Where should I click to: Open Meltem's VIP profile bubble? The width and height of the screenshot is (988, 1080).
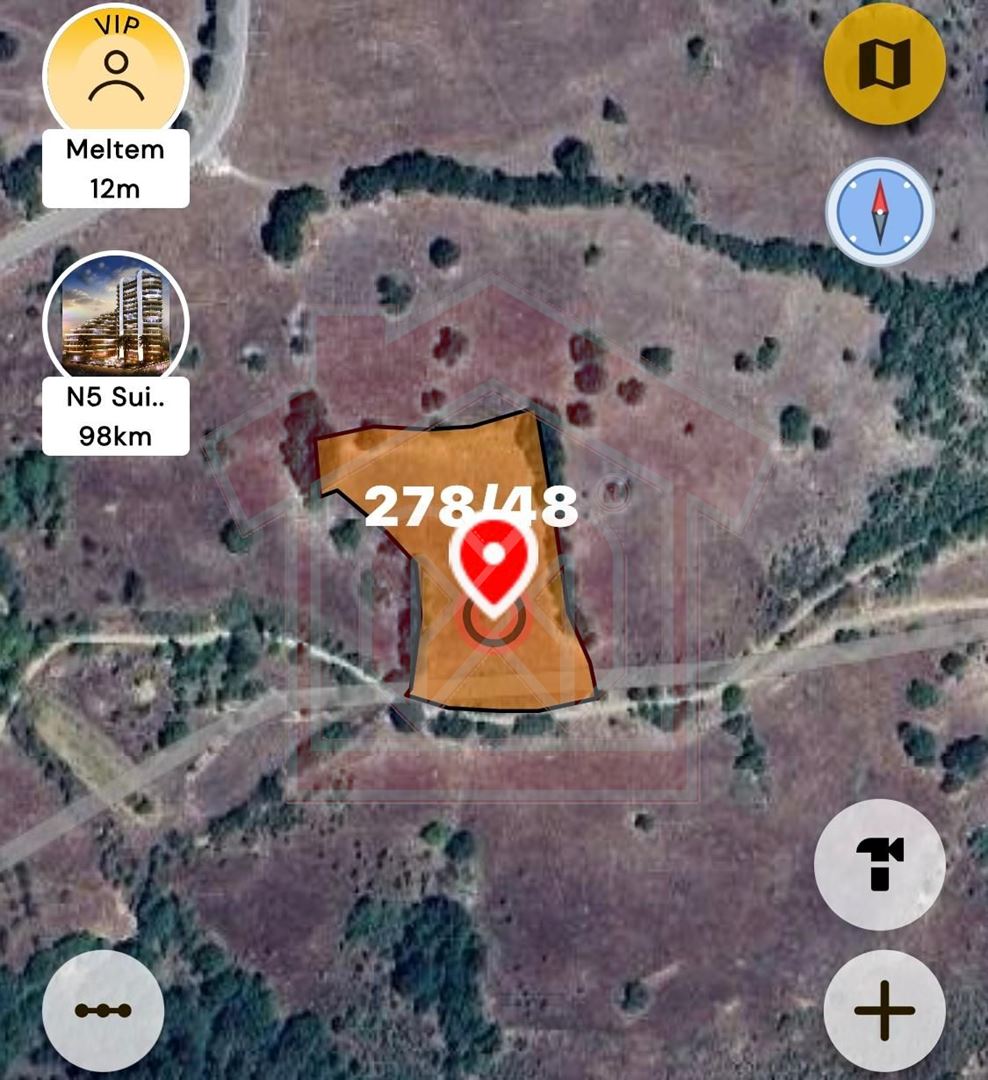click(x=116, y=73)
